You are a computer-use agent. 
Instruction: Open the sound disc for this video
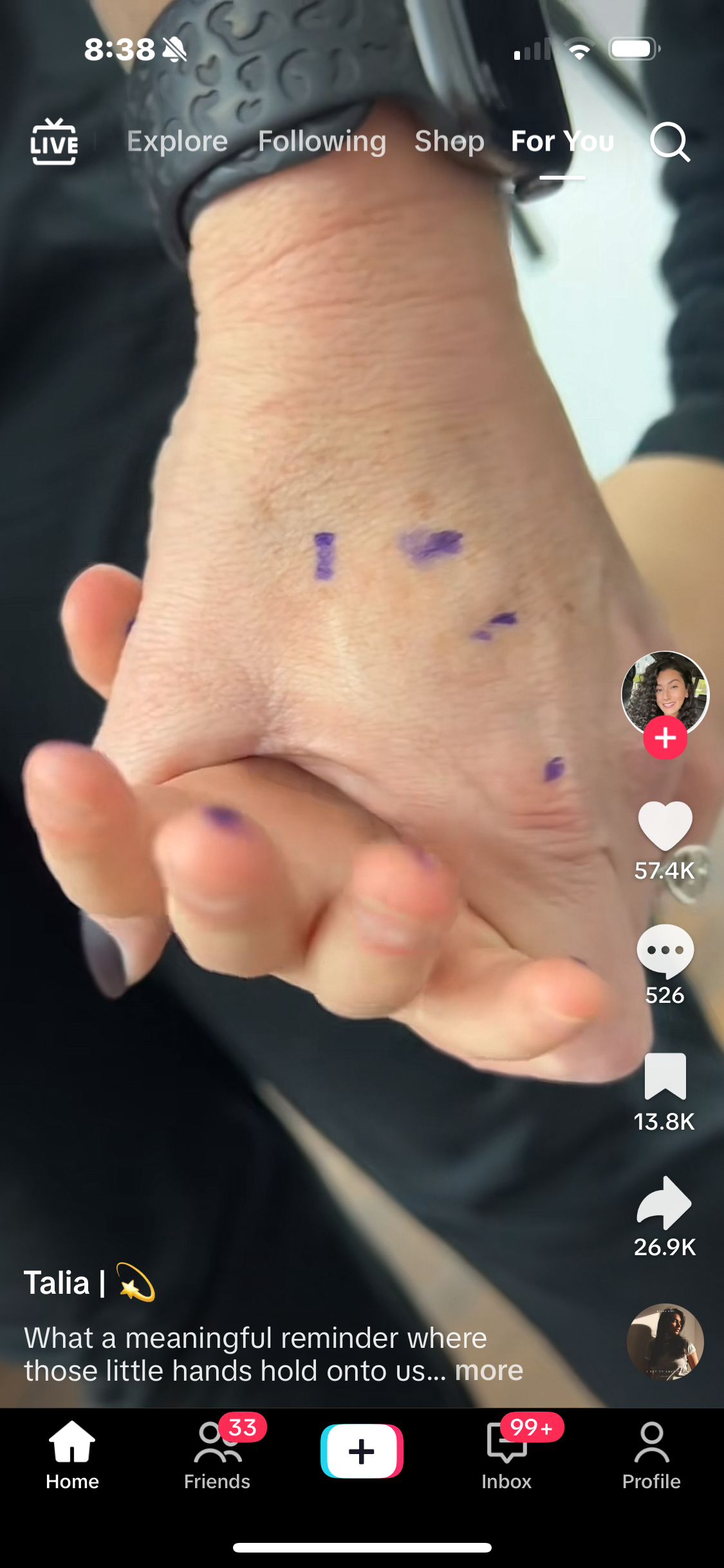click(665, 1342)
